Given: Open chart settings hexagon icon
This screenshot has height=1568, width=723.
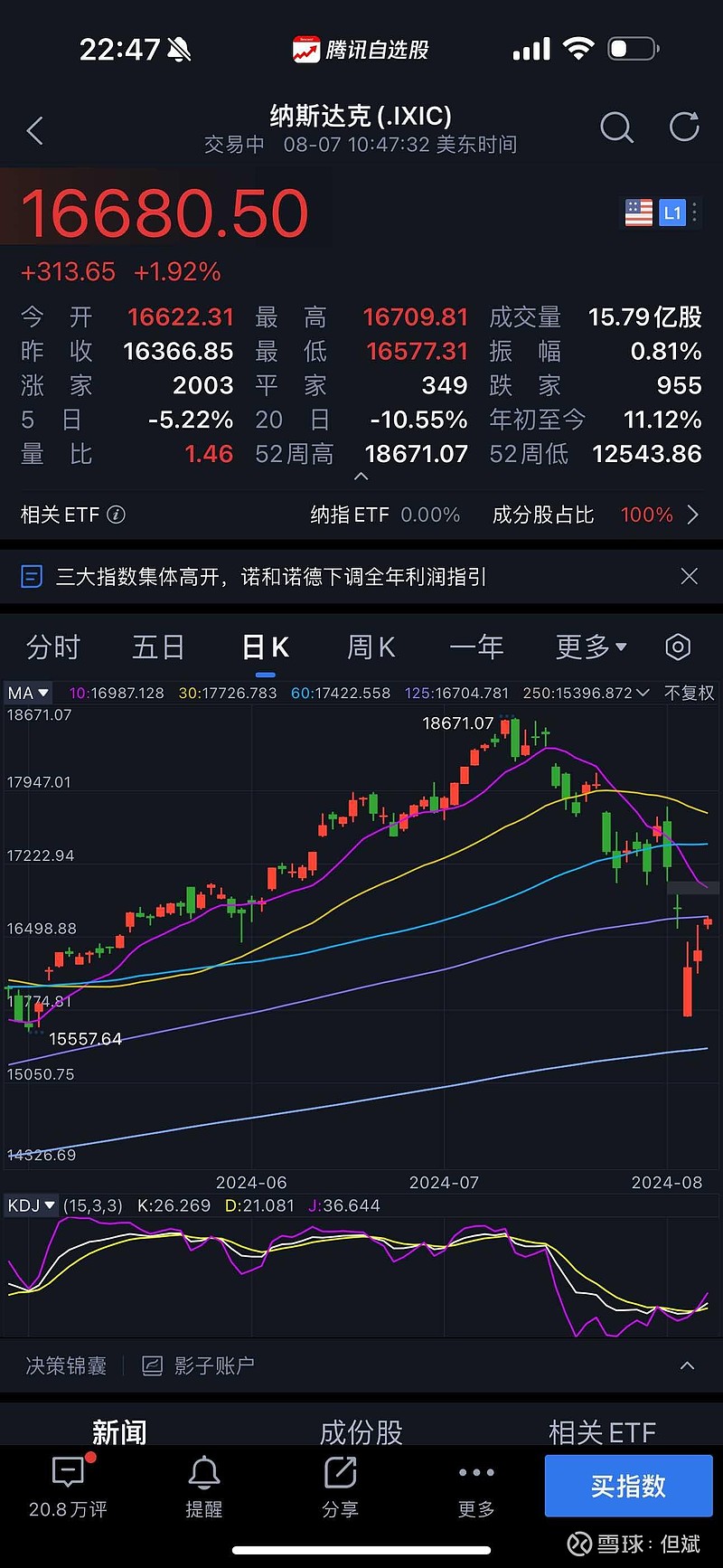Looking at the screenshot, I should pos(678,647).
